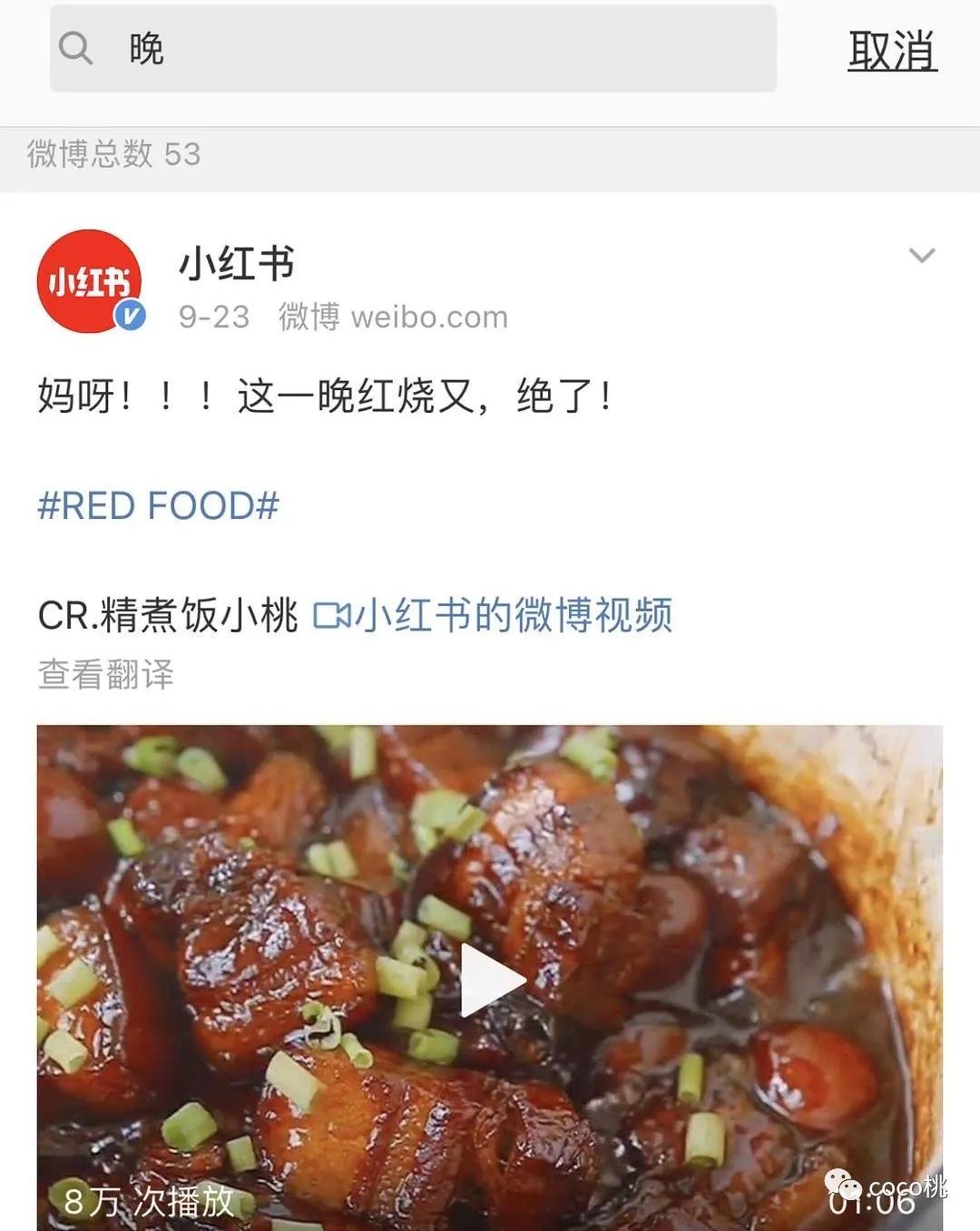Screen dimensions: 980x1231
Task: Click the WeChat logo in the coco桃 watermark
Action: click(845, 1184)
